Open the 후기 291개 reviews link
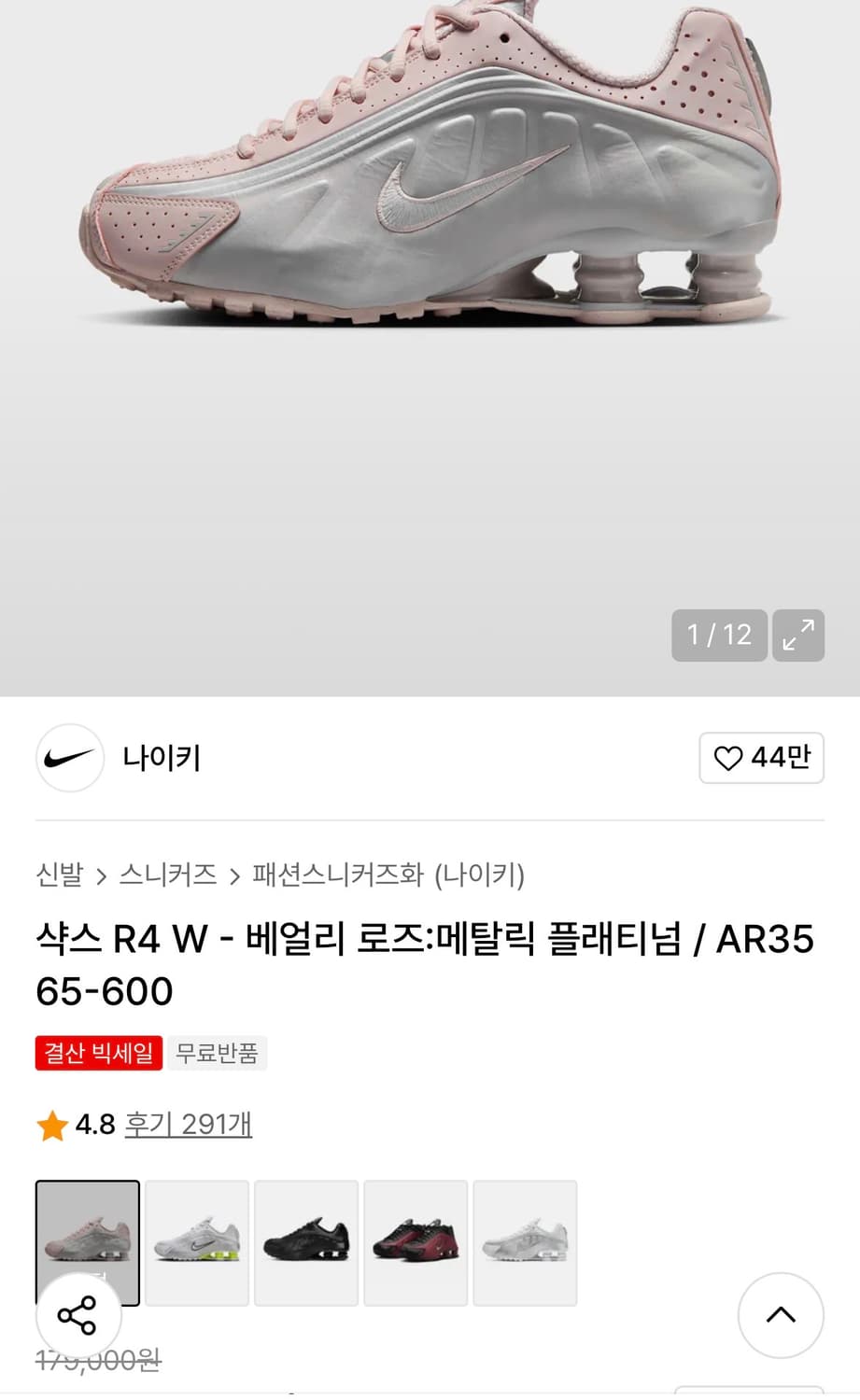The width and height of the screenshot is (860, 1400). 187,1126
